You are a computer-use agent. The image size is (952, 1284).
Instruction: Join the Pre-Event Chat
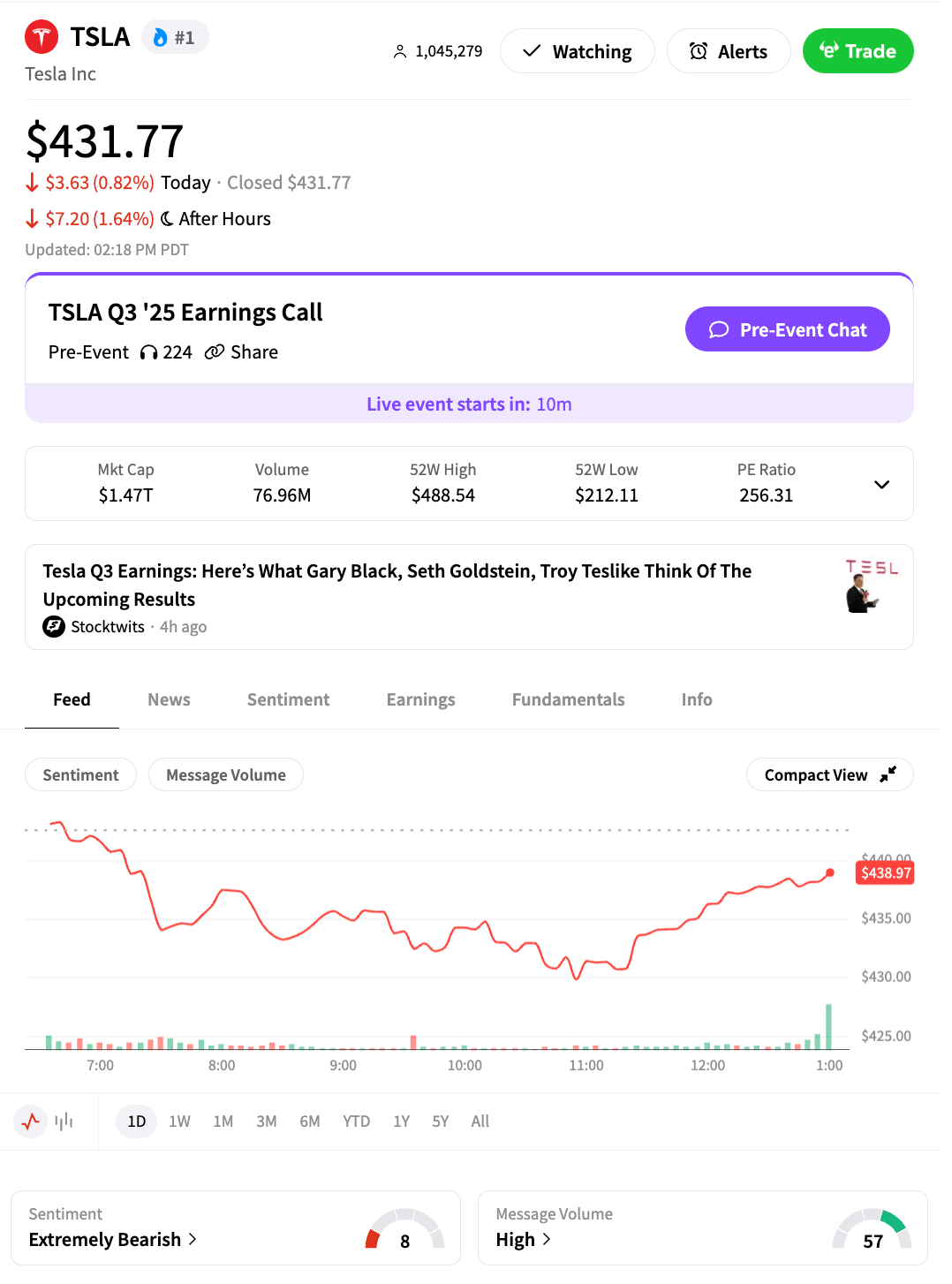point(787,329)
